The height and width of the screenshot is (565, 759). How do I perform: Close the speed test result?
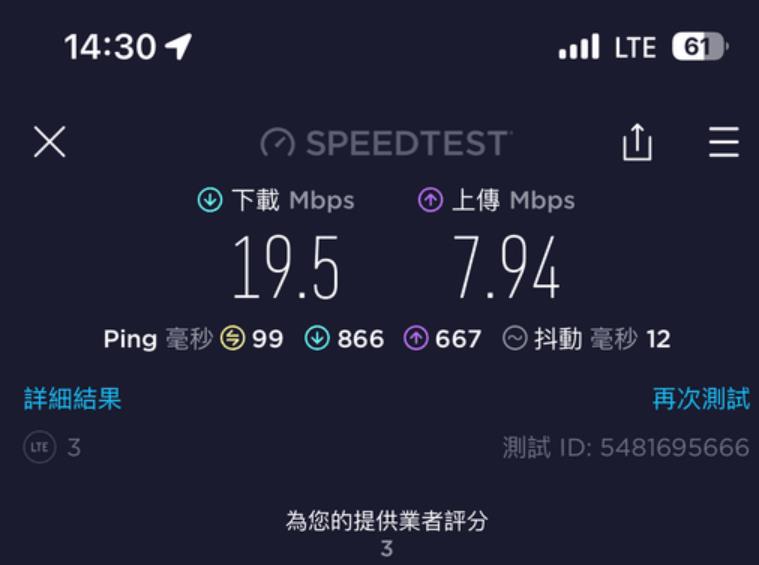pyautogui.click(x=49, y=142)
